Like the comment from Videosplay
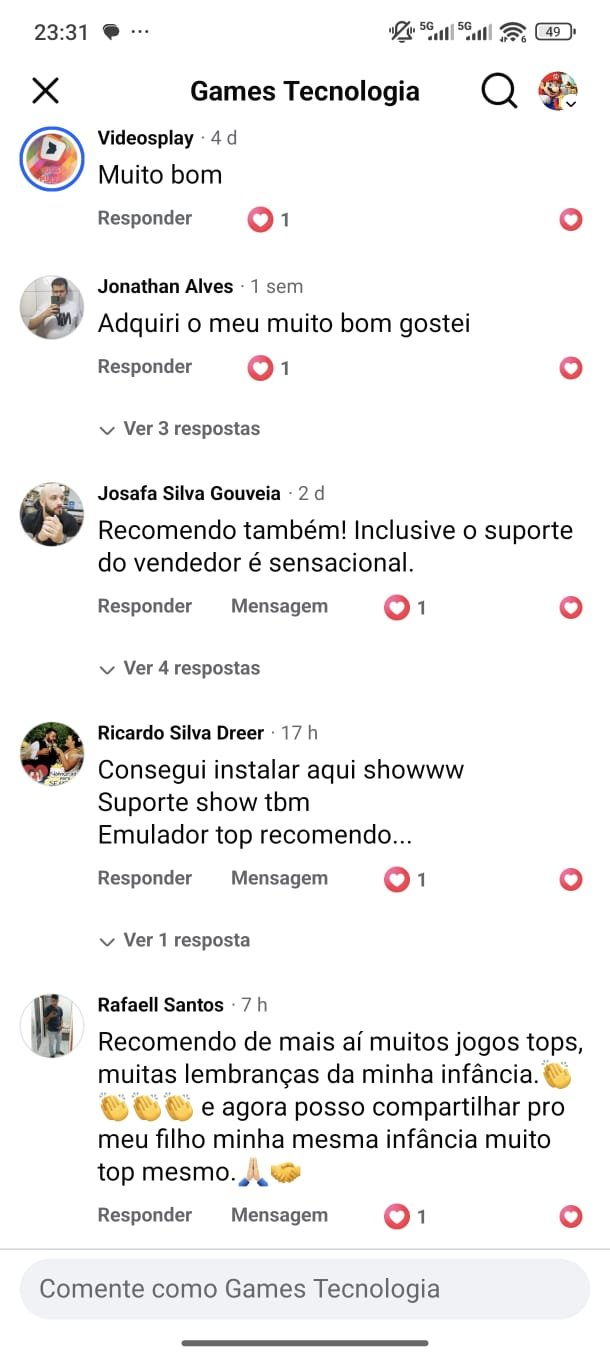 point(571,219)
